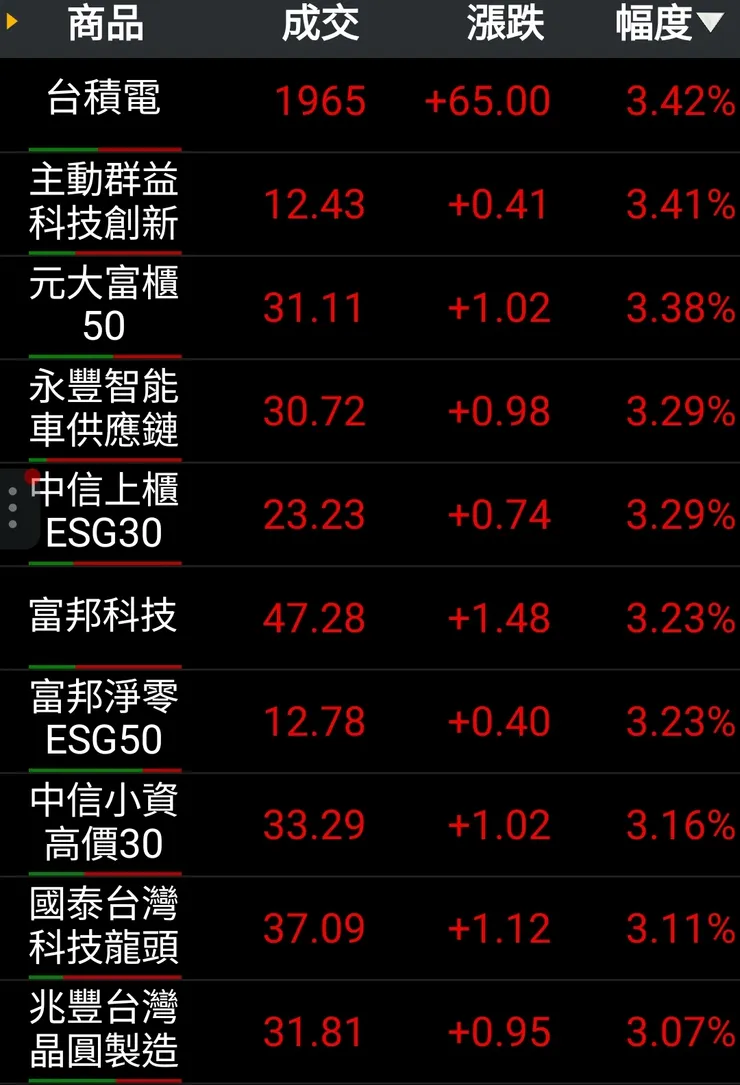Sort list by 漲跌 column
740x1085 pixels.
click(505, 24)
